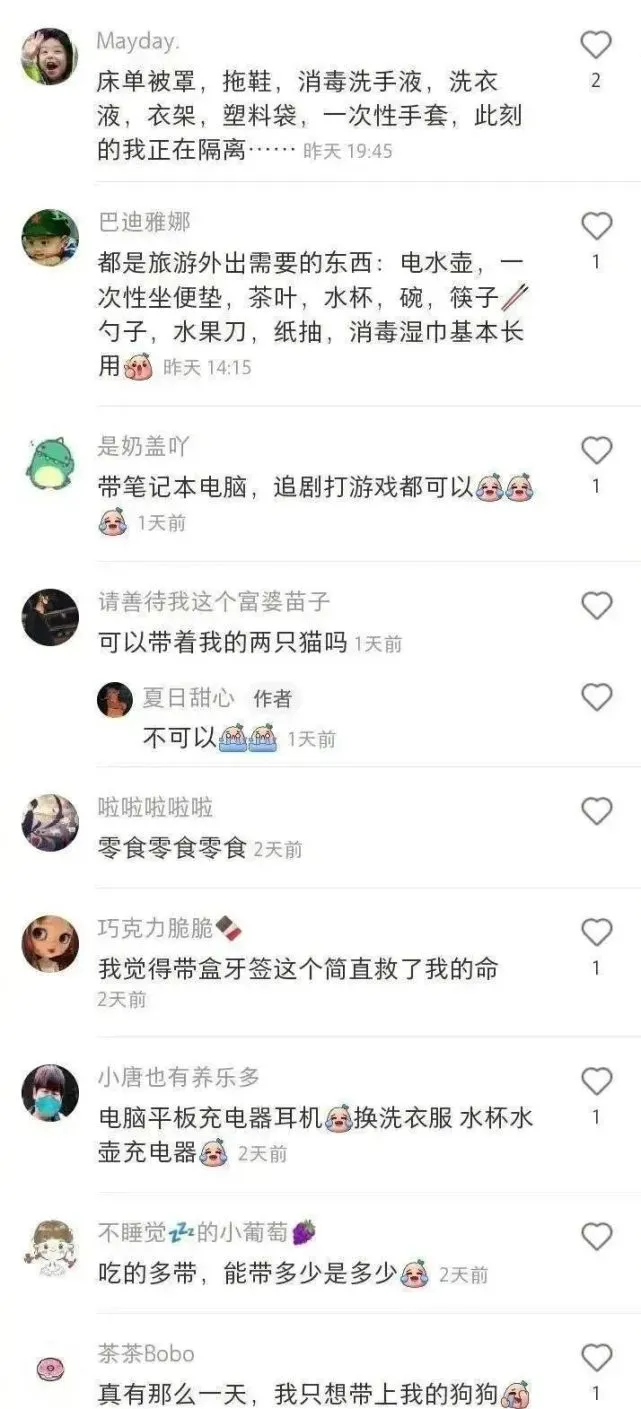
Task: Like author 夏日甜心's reply 不可以
Action: [596, 697]
